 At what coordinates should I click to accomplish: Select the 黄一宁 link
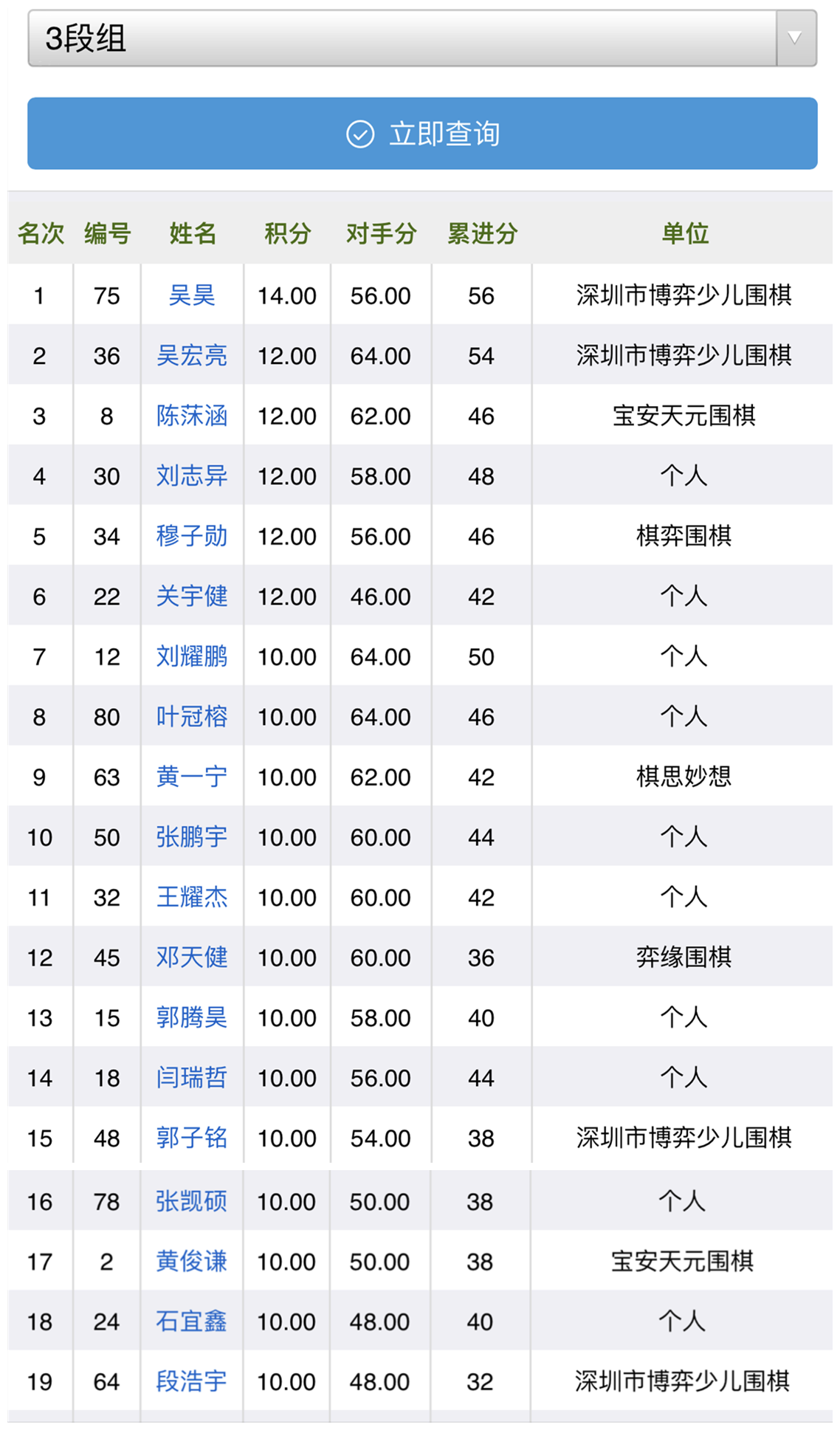[191, 777]
